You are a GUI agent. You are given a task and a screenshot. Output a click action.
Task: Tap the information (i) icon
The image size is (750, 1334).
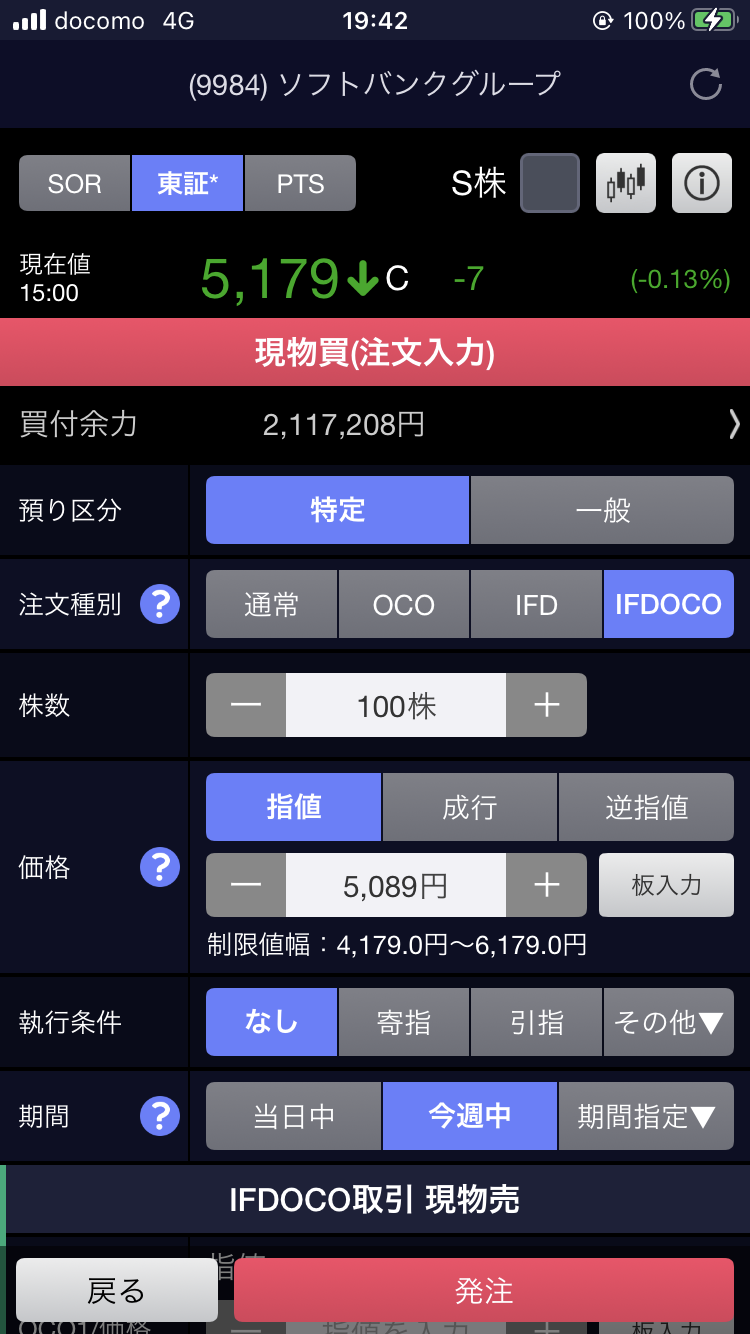[x=701, y=183]
